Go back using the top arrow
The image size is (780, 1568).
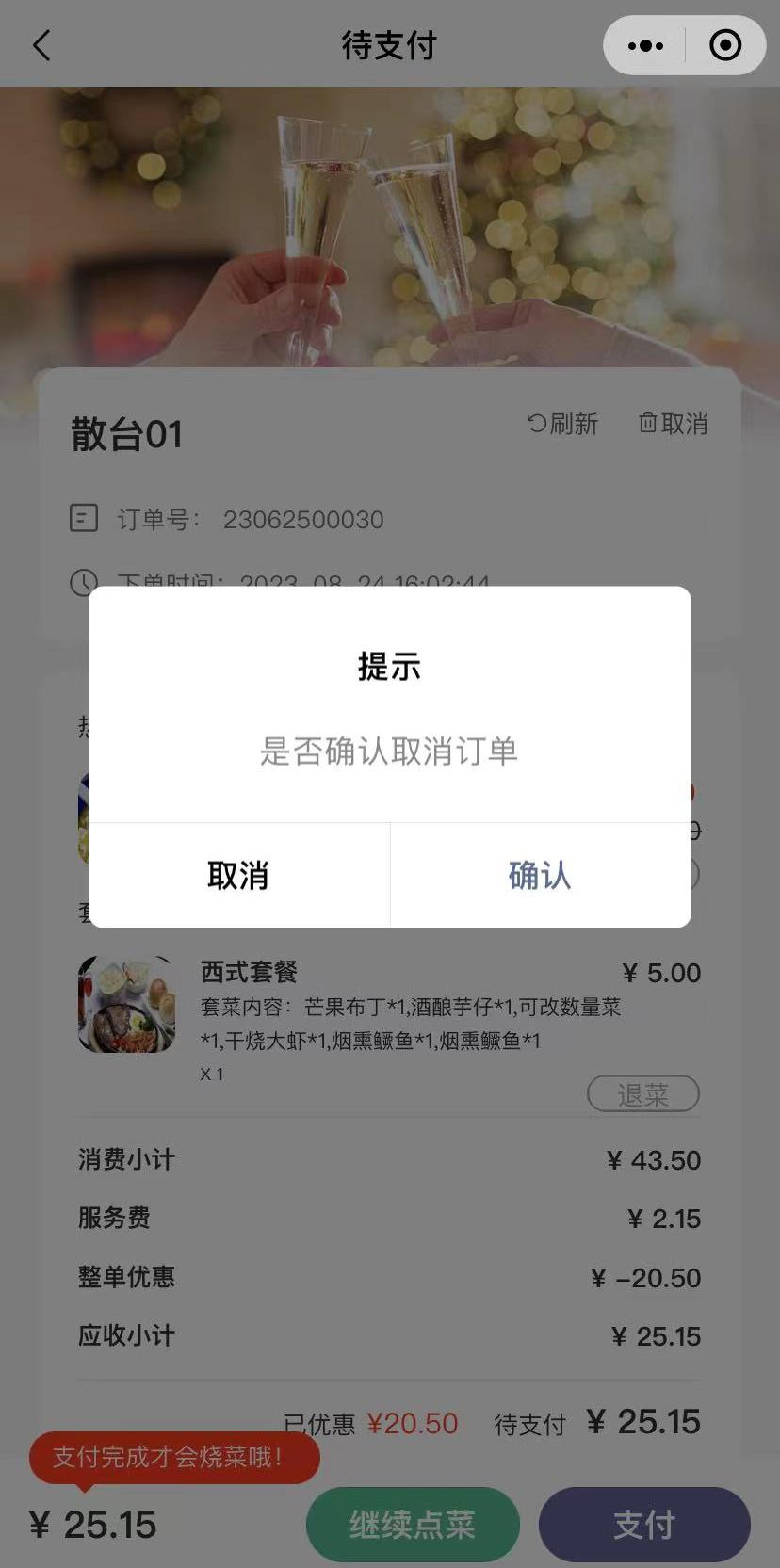(x=41, y=45)
